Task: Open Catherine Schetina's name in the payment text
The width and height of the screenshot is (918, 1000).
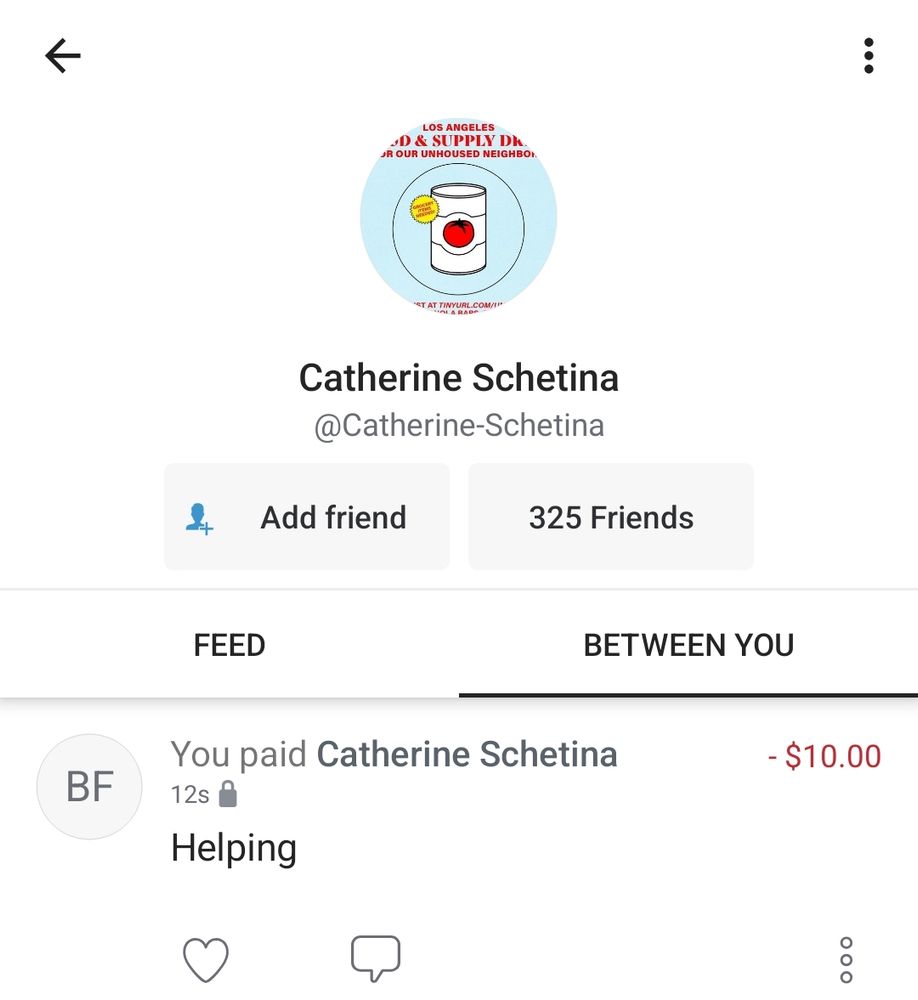Action: pyautogui.click(x=466, y=754)
